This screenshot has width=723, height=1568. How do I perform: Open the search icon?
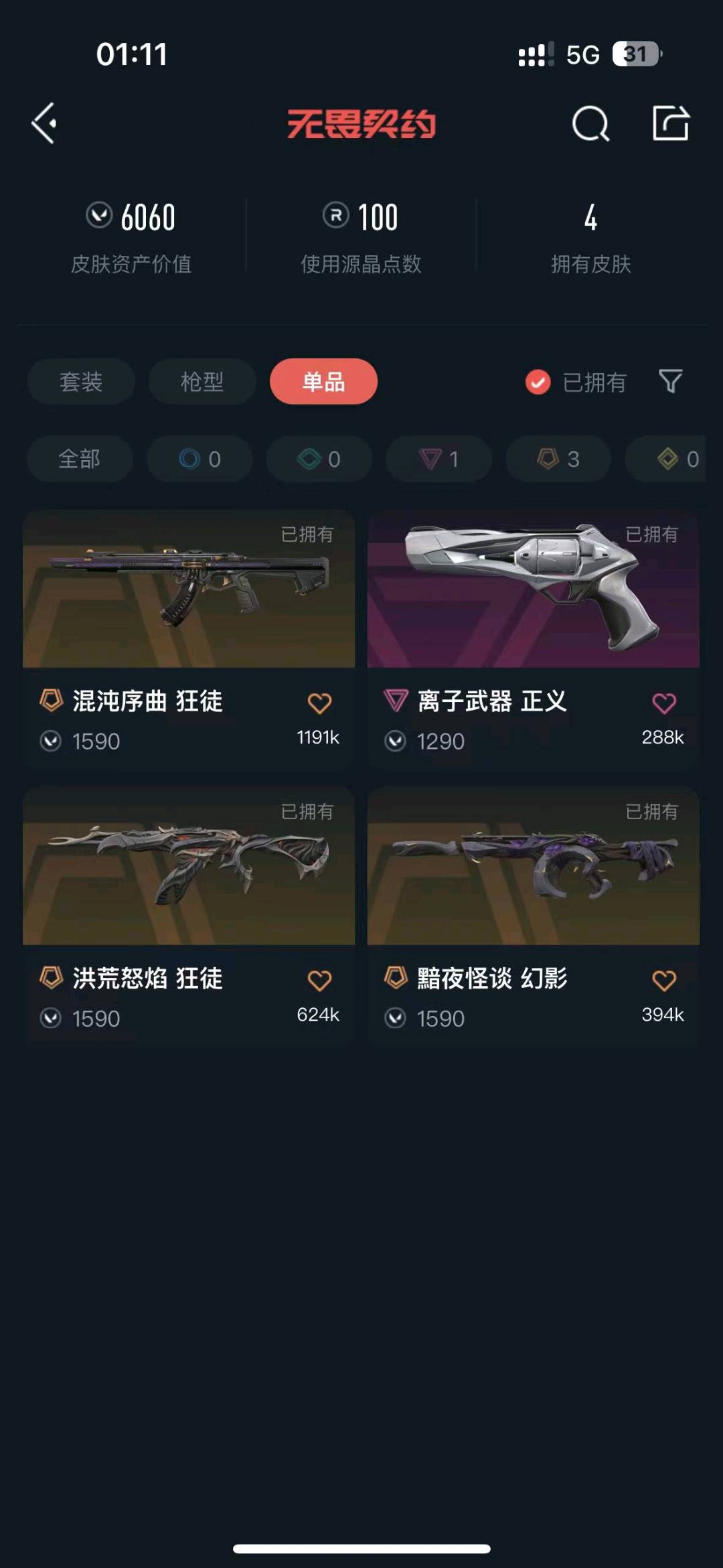pos(590,124)
